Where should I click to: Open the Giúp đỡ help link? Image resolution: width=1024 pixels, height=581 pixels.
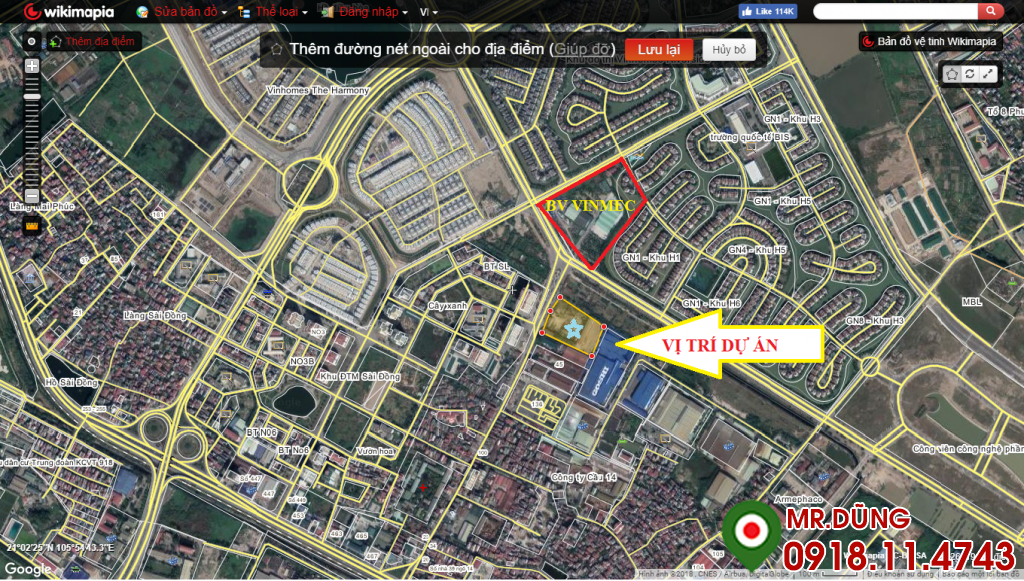tap(582, 49)
